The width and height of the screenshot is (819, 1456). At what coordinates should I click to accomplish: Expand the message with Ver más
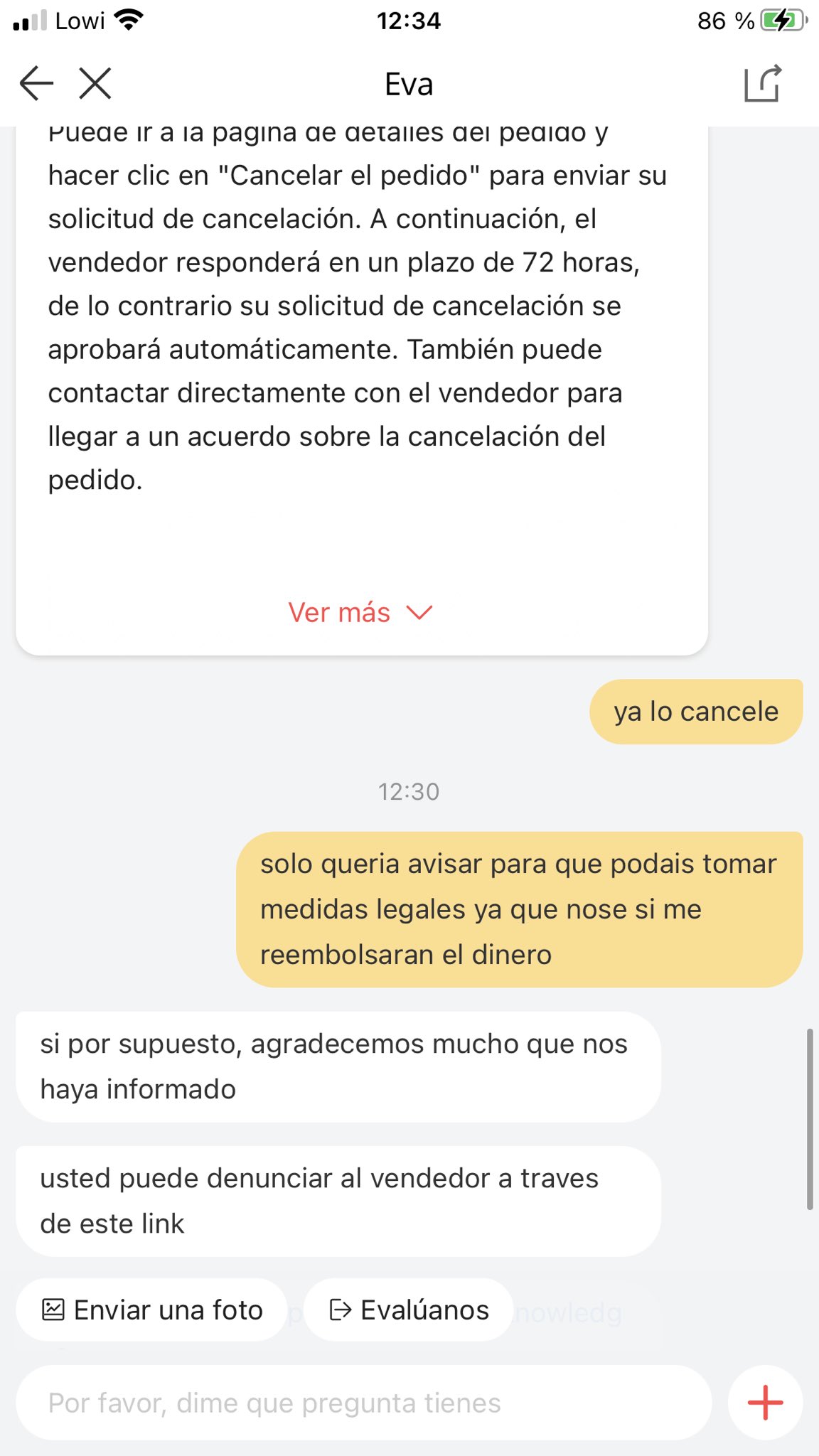point(360,612)
